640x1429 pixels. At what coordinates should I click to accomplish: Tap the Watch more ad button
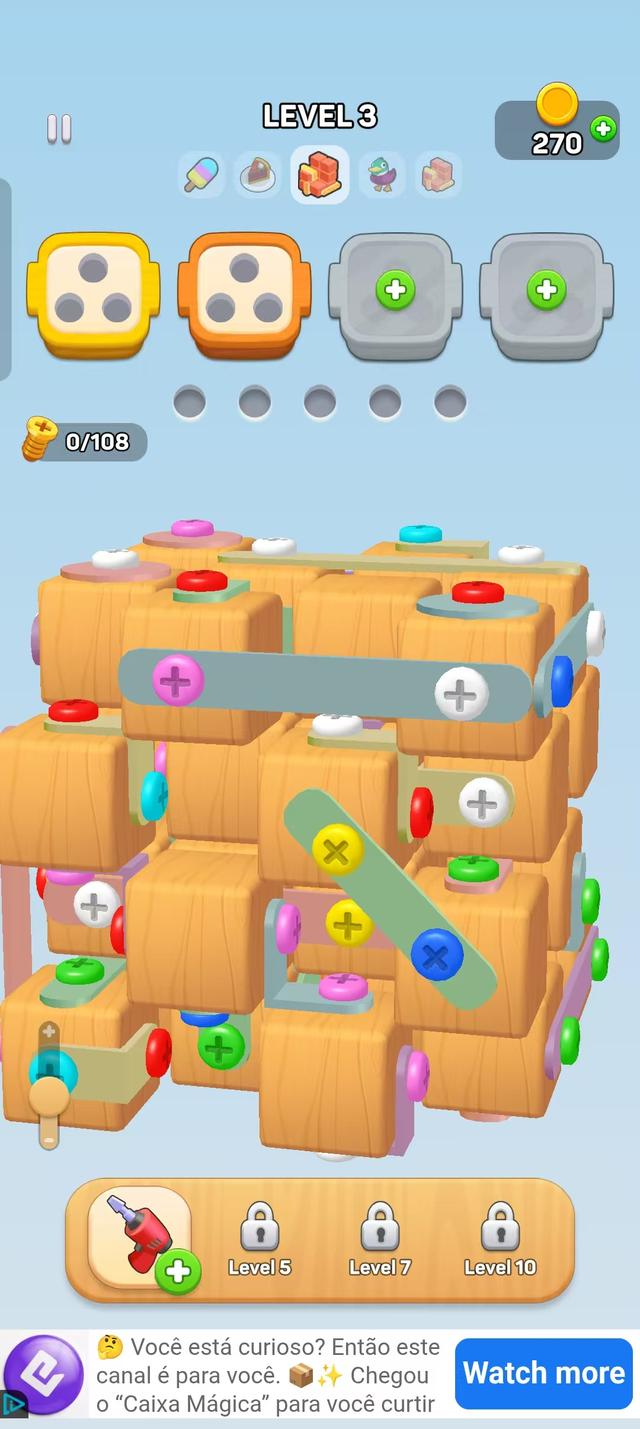tap(544, 1373)
